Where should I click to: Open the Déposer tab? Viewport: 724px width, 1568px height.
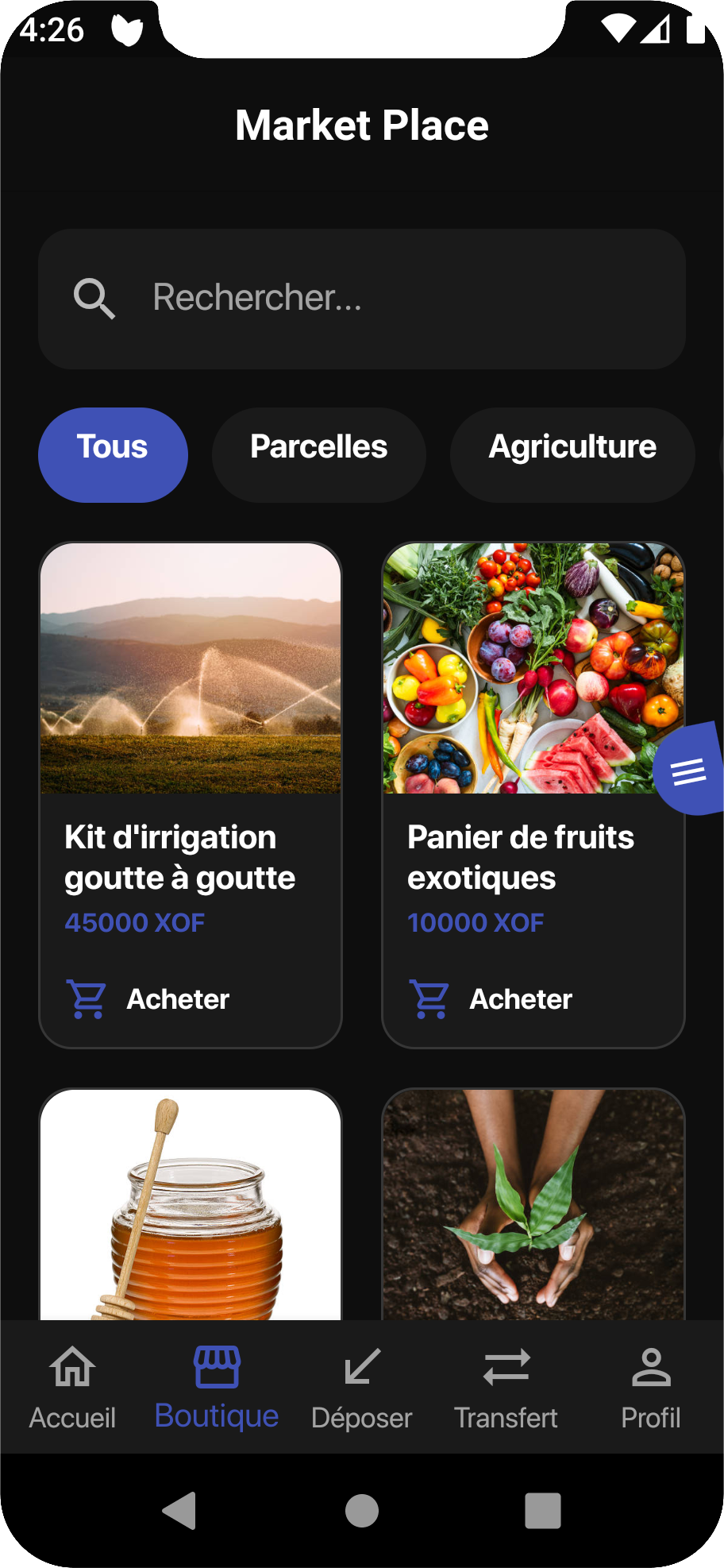point(362,1387)
